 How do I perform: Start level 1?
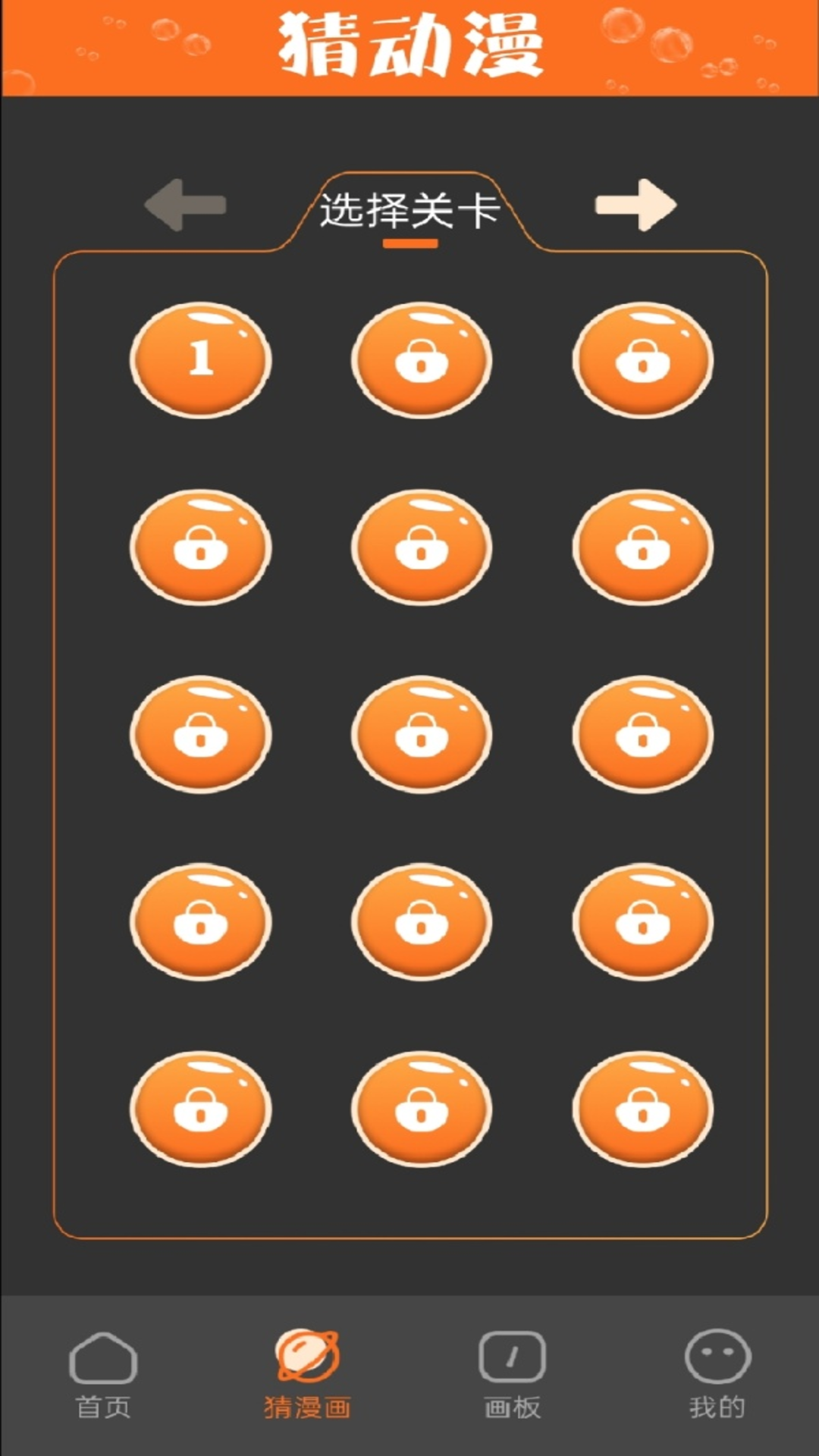point(200,359)
